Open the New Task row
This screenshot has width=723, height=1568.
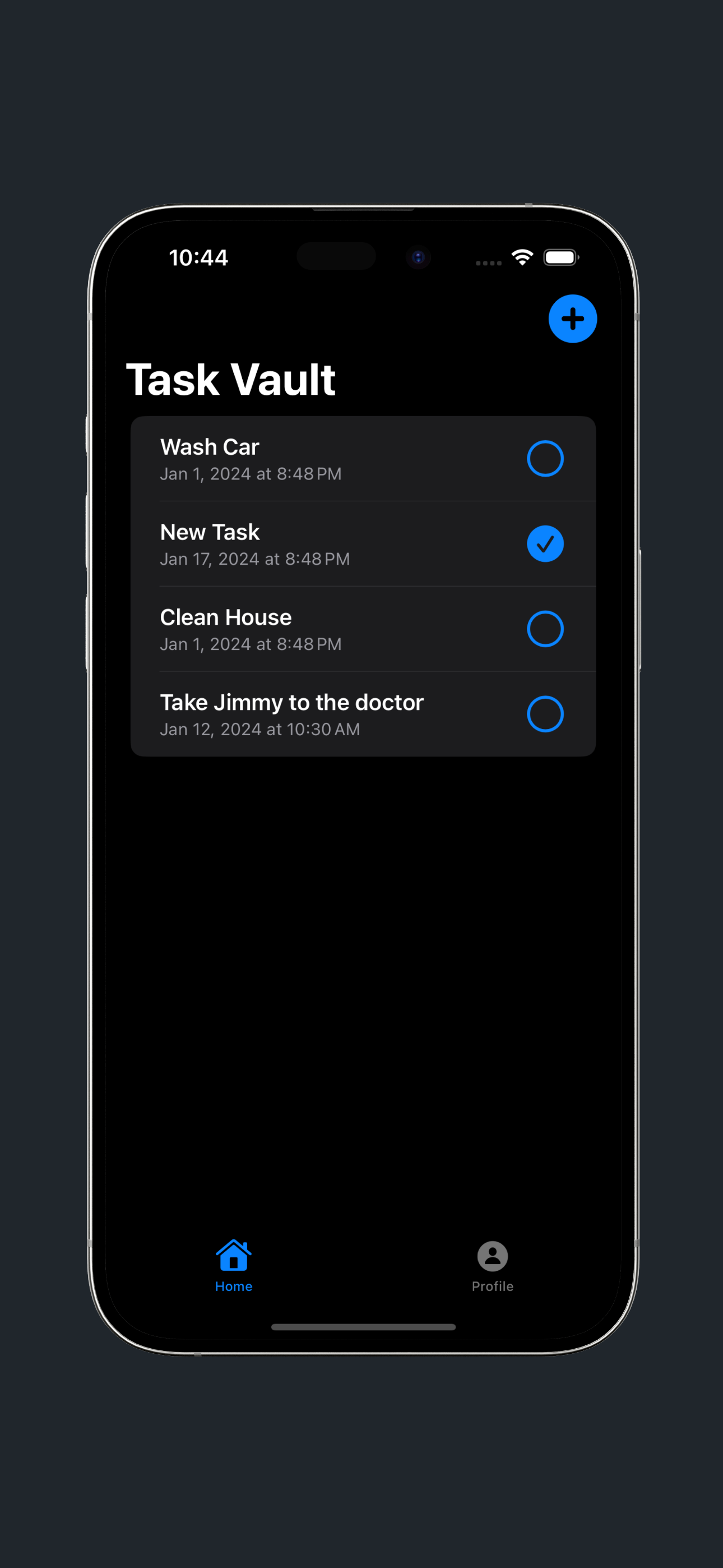304,544
